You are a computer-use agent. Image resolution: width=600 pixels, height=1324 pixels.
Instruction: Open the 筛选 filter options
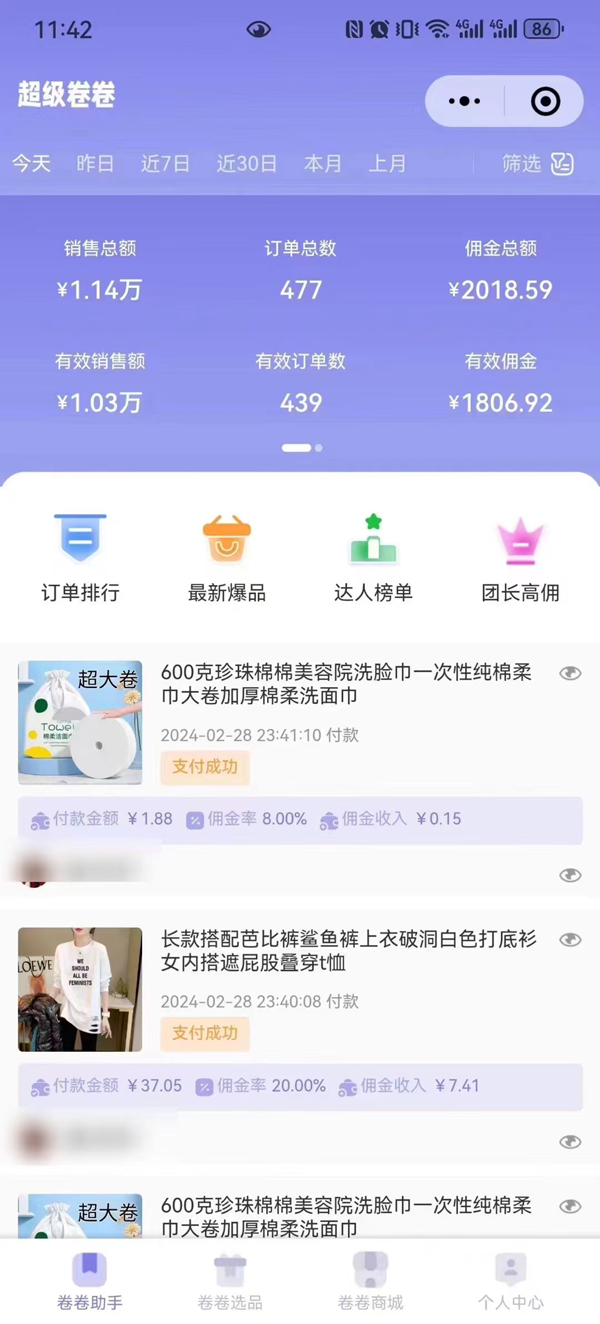click(x=537, y=164)
